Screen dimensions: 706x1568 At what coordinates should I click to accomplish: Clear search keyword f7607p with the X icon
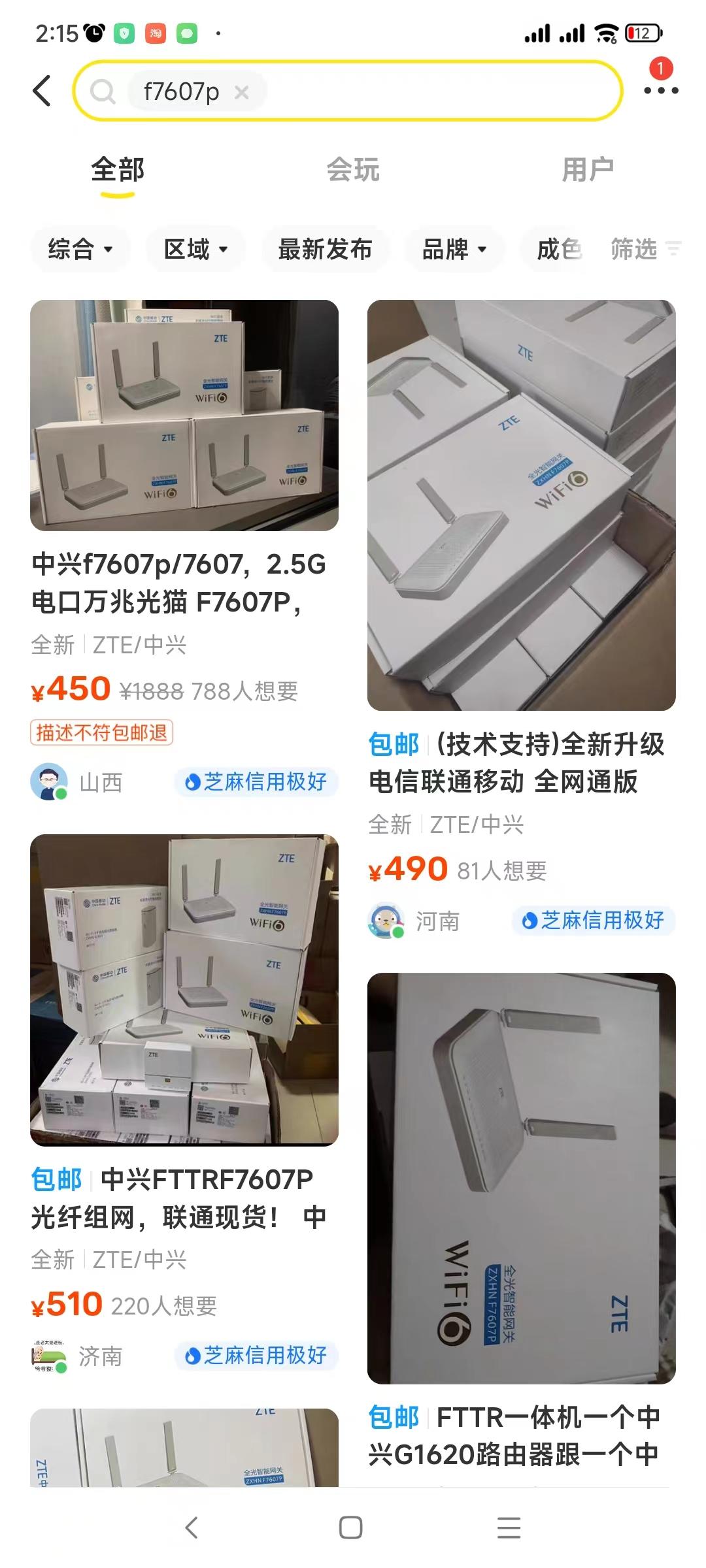(243, 91)
